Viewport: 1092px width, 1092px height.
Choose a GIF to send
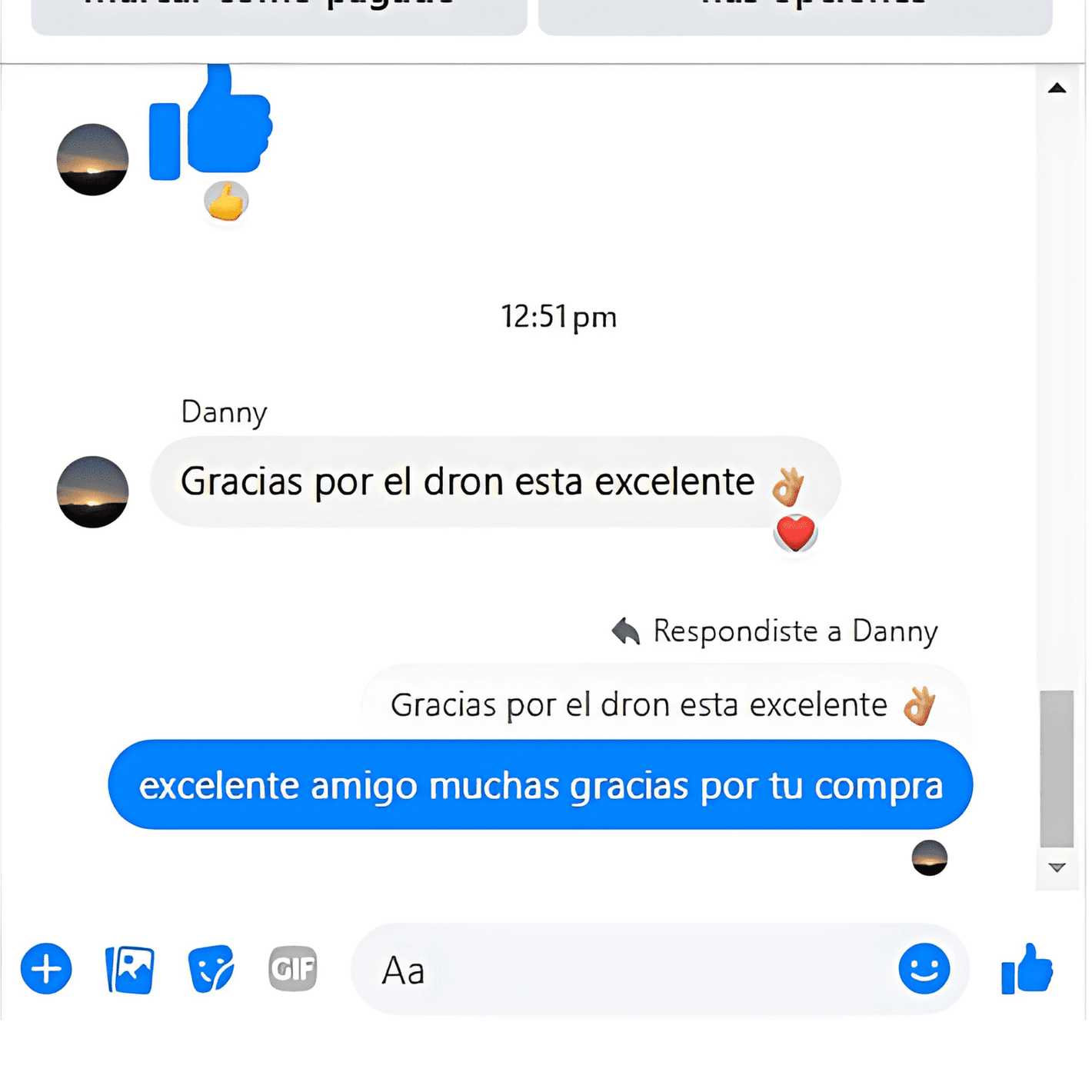point(293,968)
